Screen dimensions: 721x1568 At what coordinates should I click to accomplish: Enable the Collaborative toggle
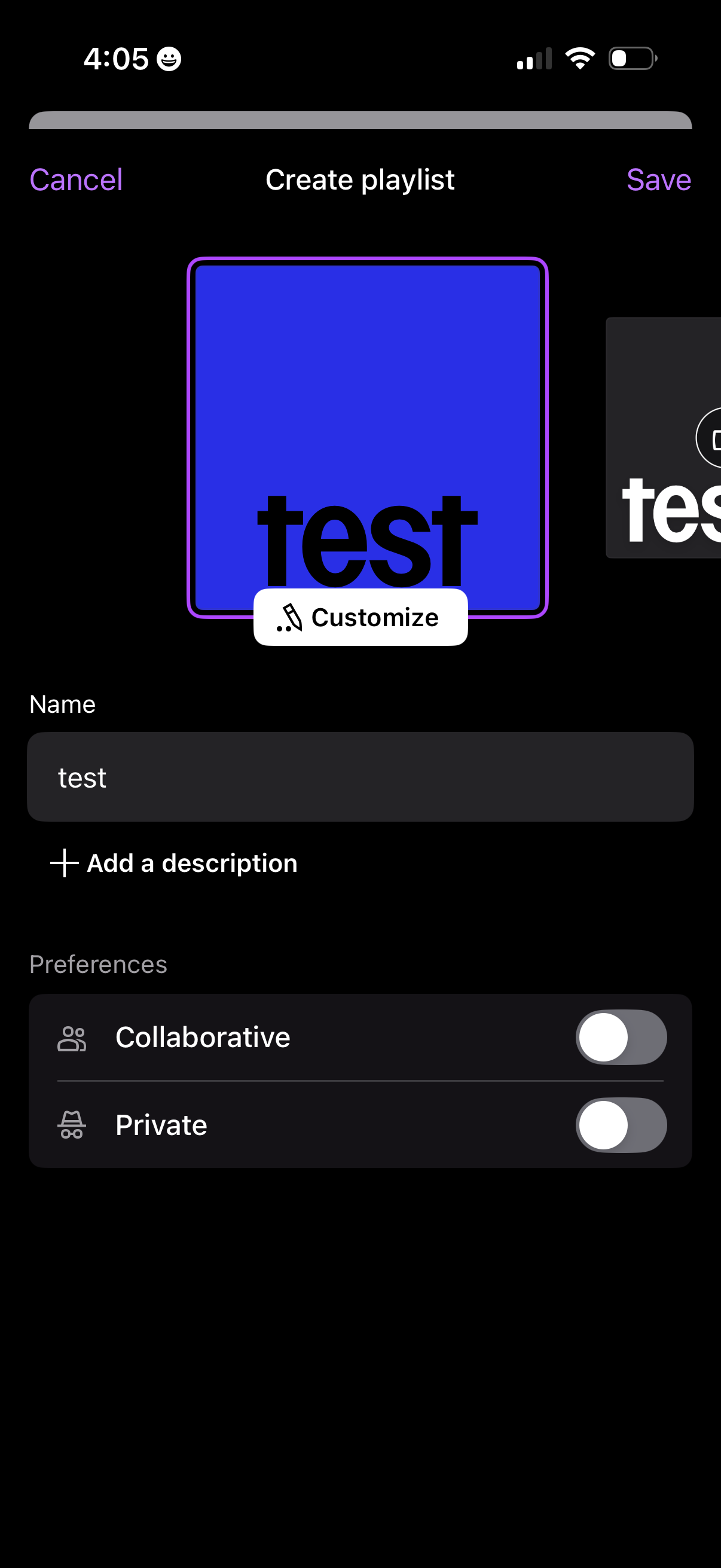[621, 1037]
